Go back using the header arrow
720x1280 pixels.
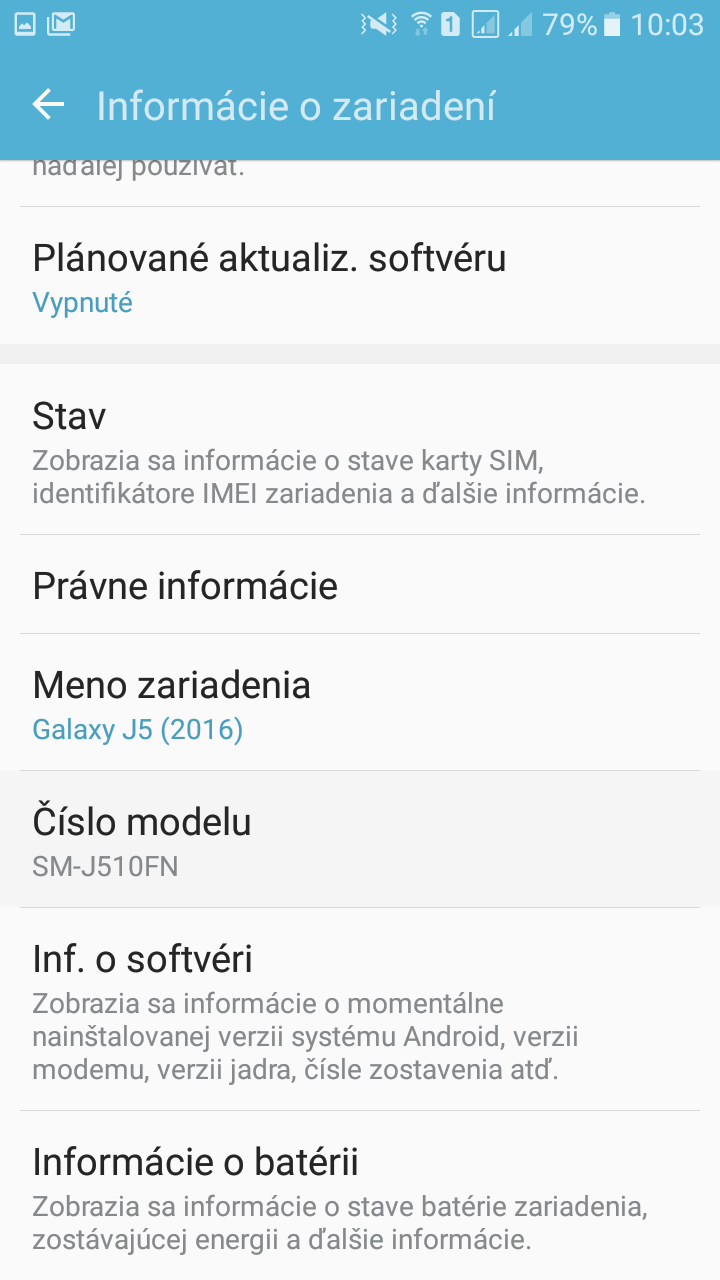(x=48, y=104)
